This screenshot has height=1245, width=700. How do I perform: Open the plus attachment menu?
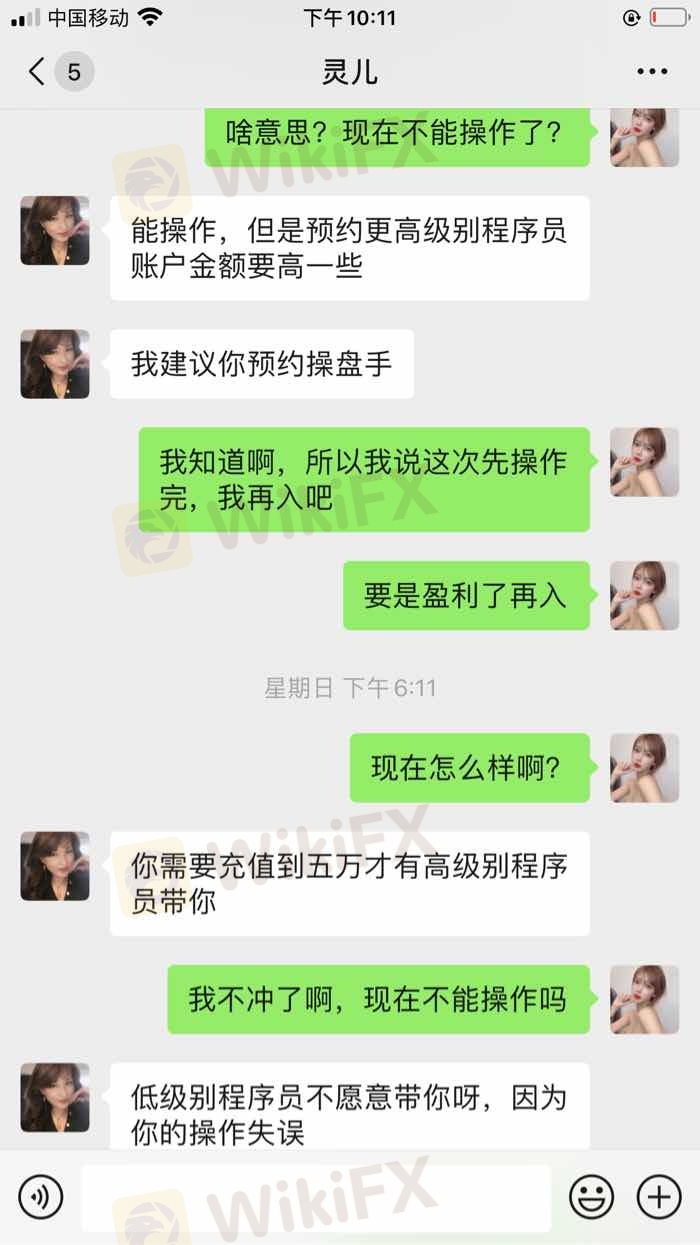[x=658, y=1196]
